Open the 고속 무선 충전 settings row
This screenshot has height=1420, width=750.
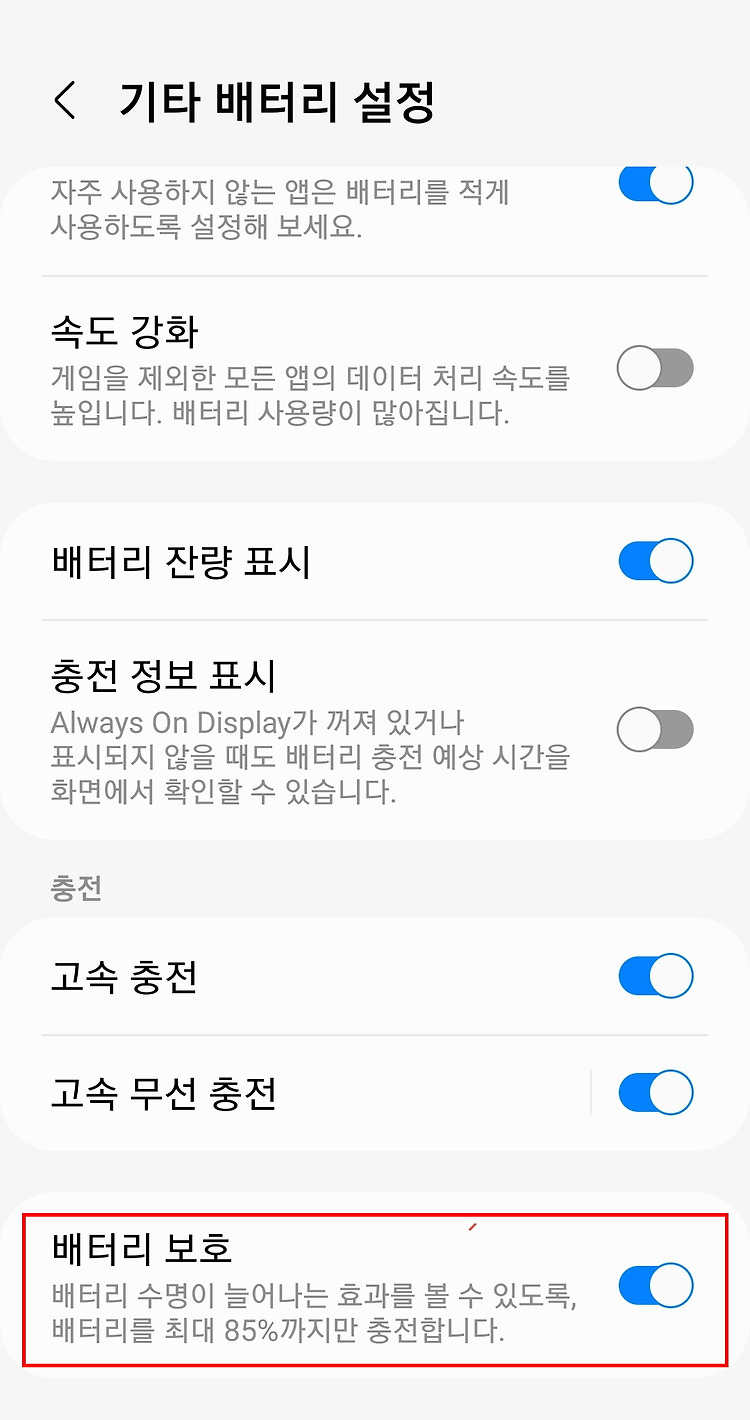[x=300, y=1093]
